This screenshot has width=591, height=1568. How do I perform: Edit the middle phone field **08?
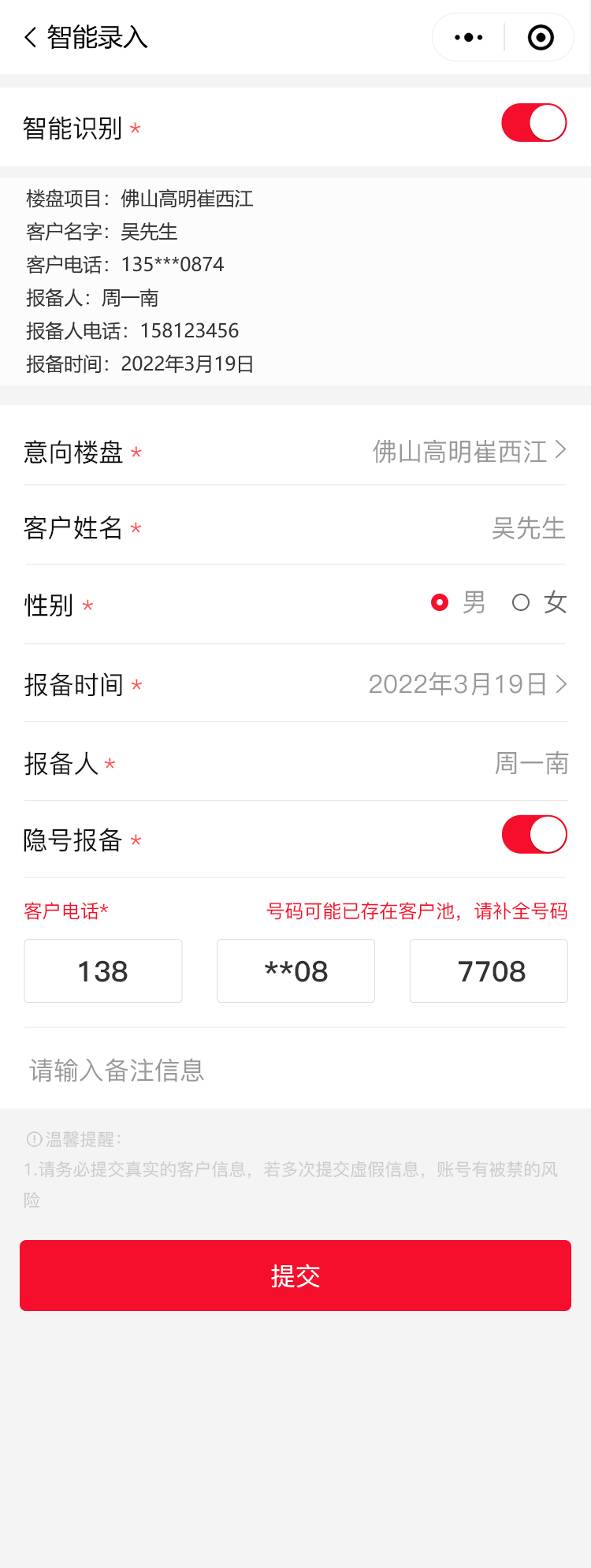(x=295, y=971)
